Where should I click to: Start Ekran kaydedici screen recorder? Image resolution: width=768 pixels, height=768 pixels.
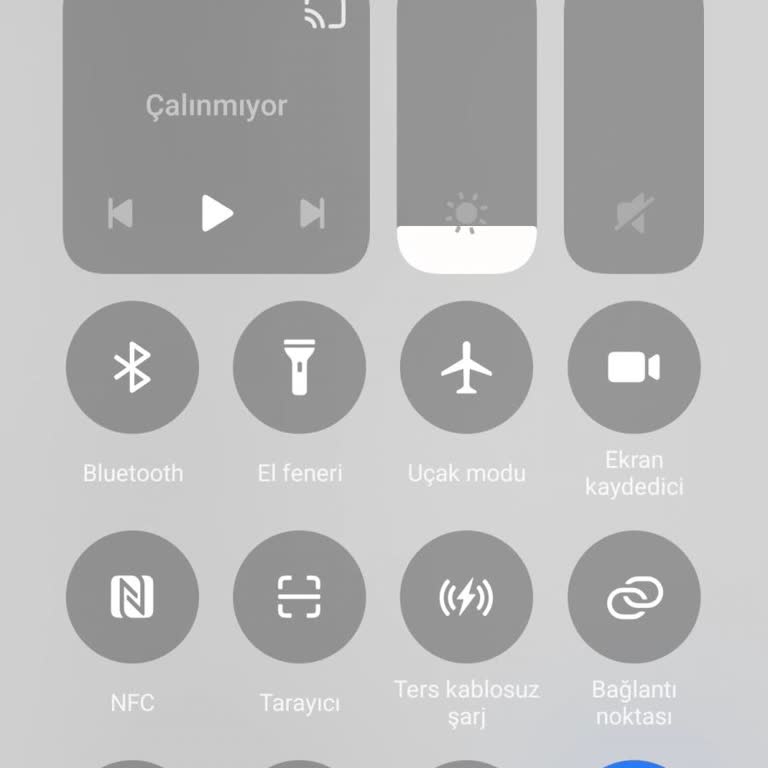coord(634,367)
